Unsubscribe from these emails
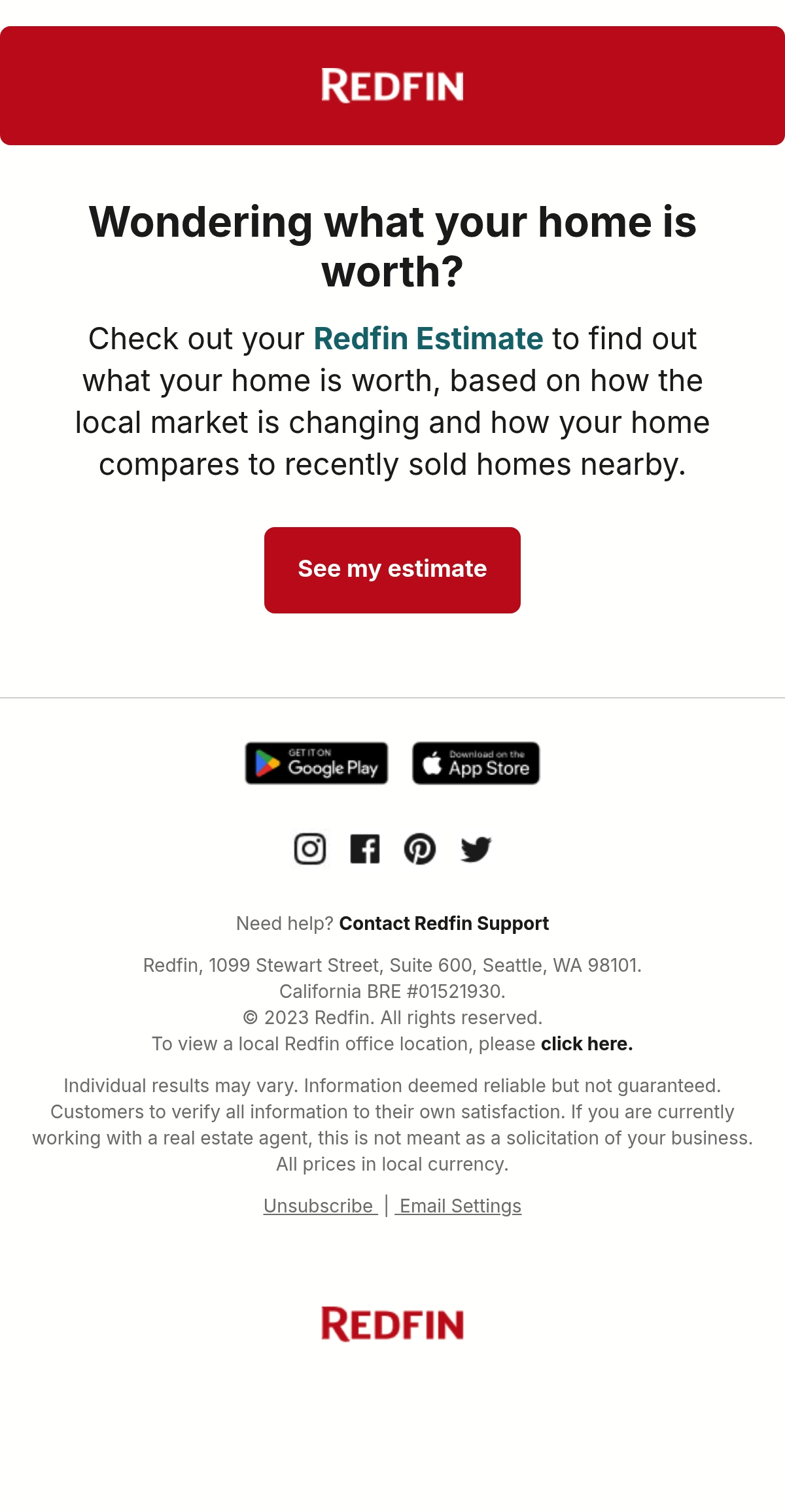785x1512 pixels. click(x=320, y=1206)
